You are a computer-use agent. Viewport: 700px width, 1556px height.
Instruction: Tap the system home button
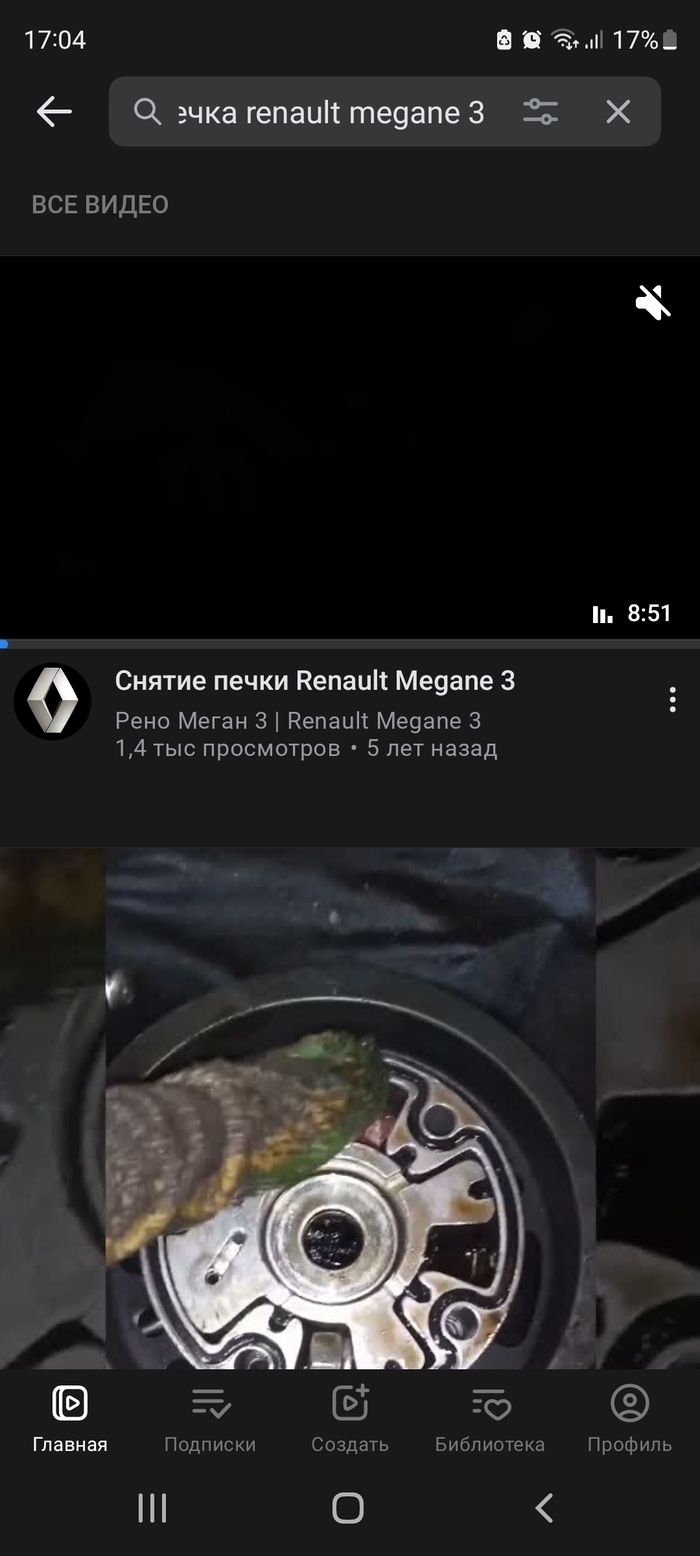point(348,1508)
